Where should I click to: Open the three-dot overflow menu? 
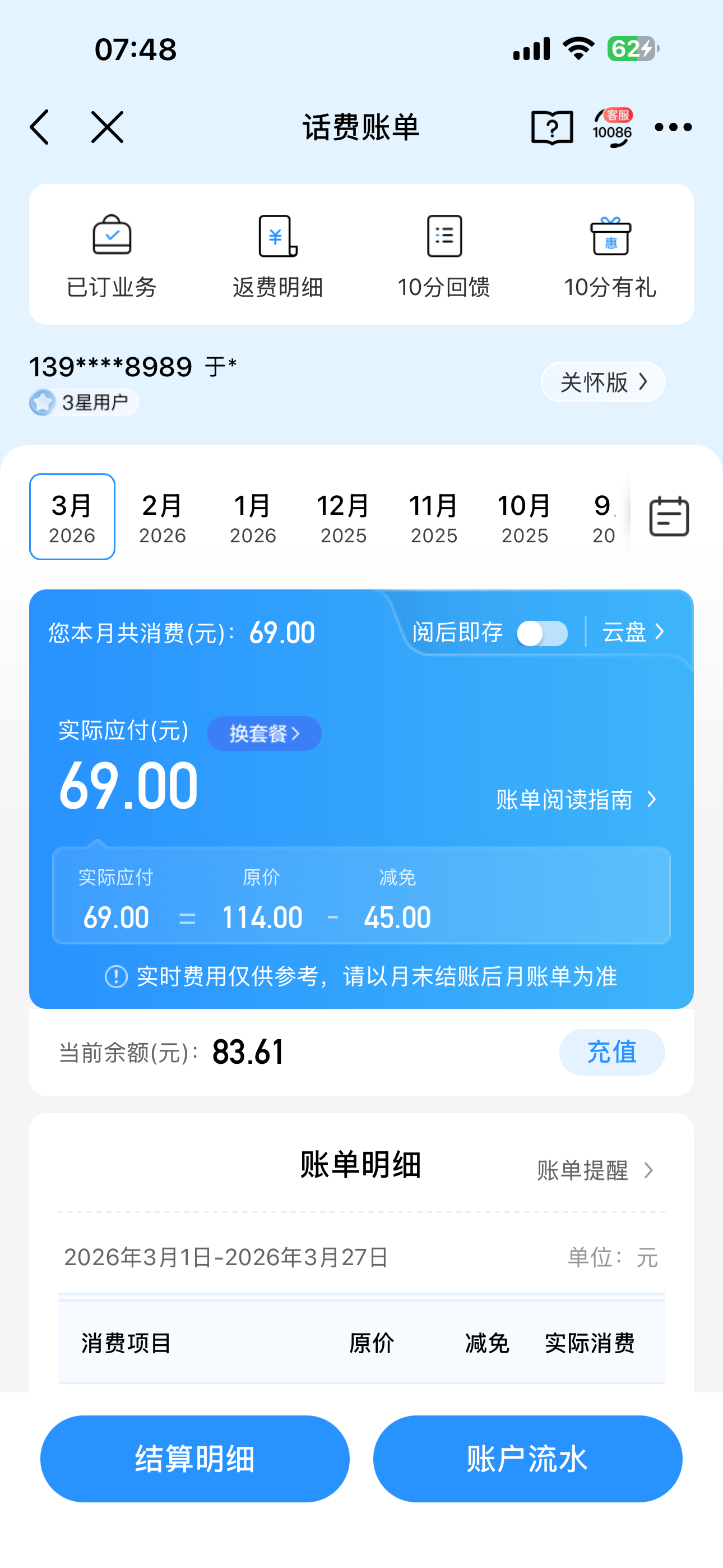click(x=673, y=127)
